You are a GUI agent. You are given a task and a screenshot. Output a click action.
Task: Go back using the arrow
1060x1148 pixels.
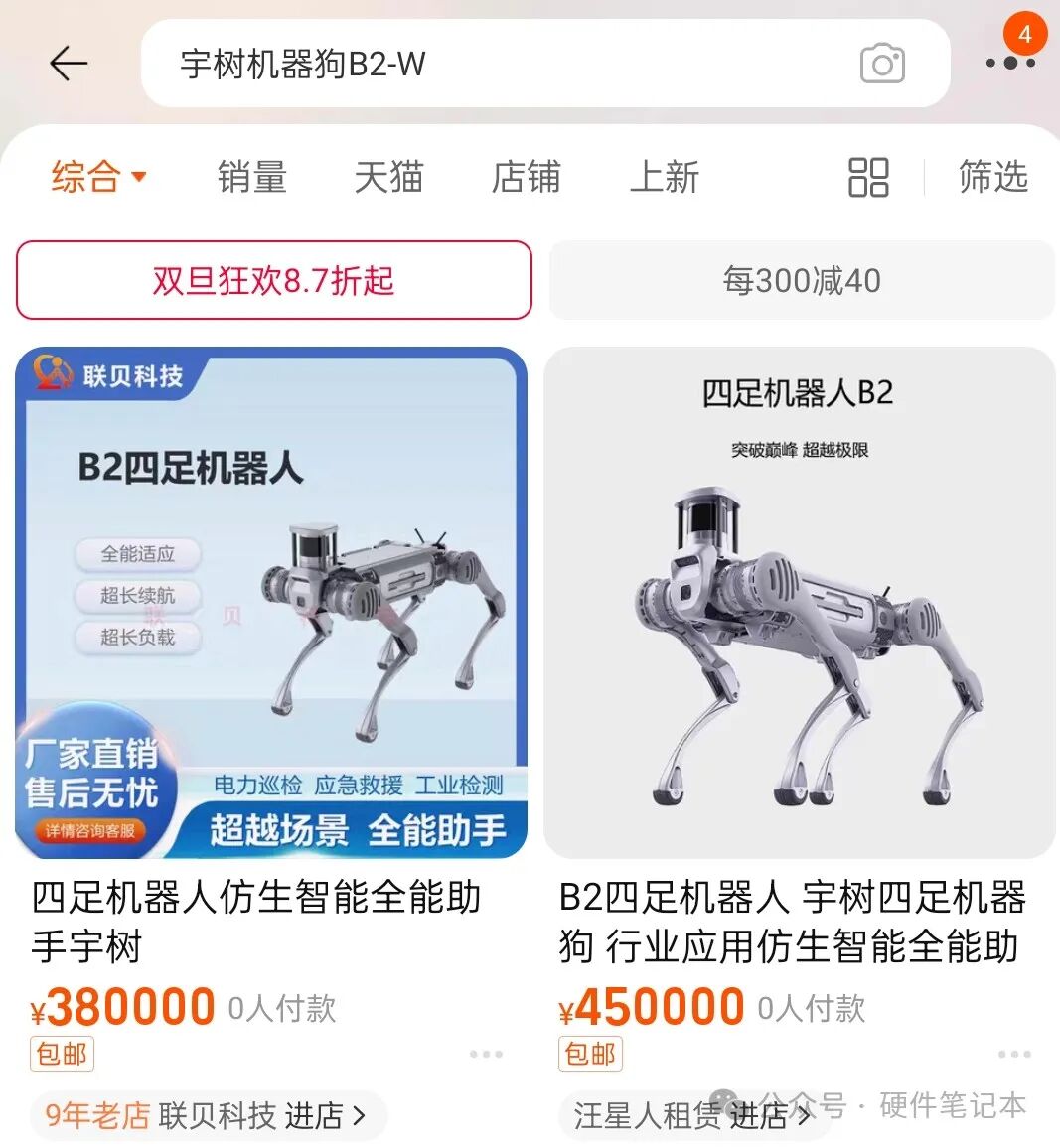69,64
